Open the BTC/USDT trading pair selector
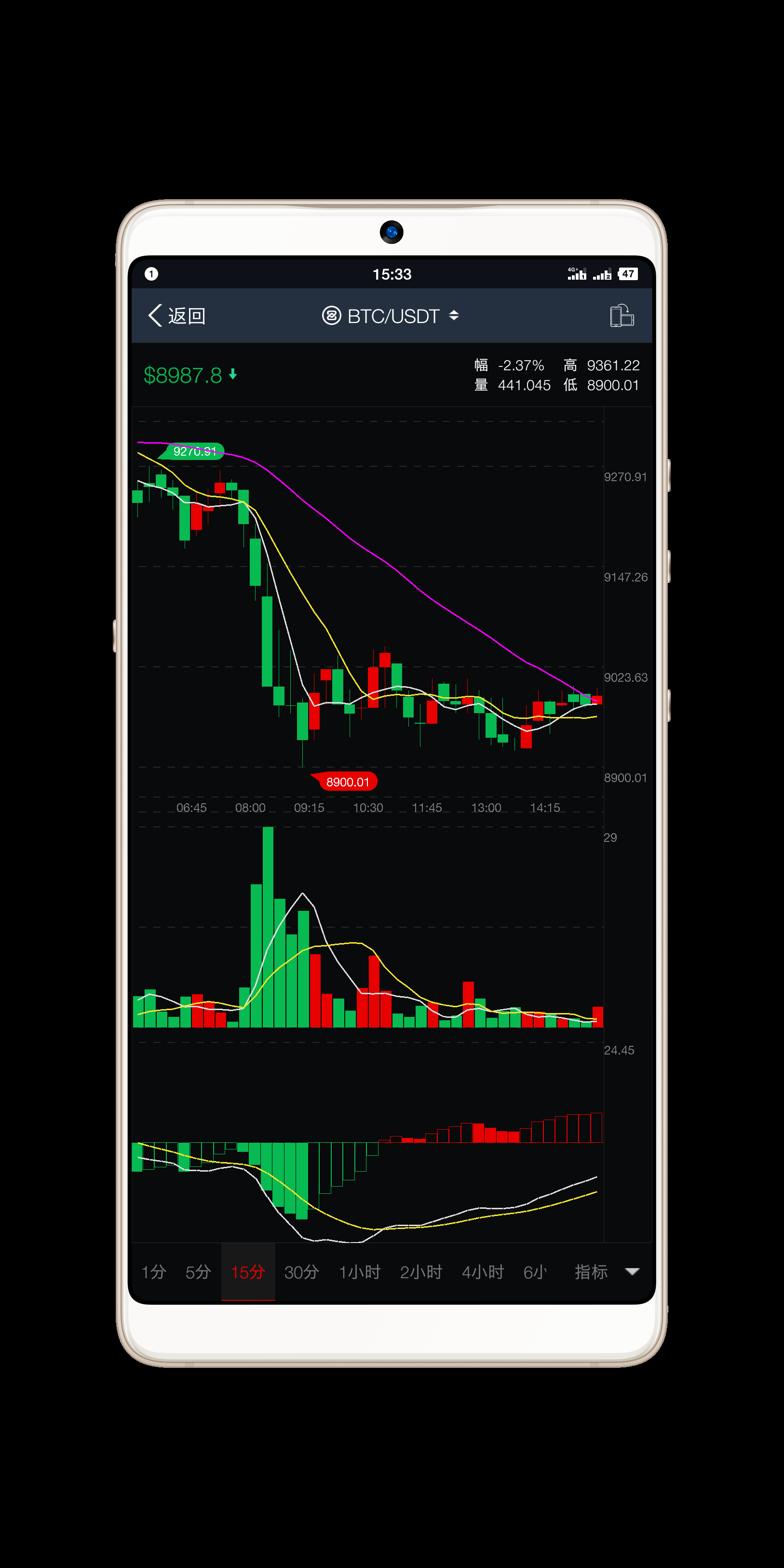784x1568 pixels. (x=392, y=316)
